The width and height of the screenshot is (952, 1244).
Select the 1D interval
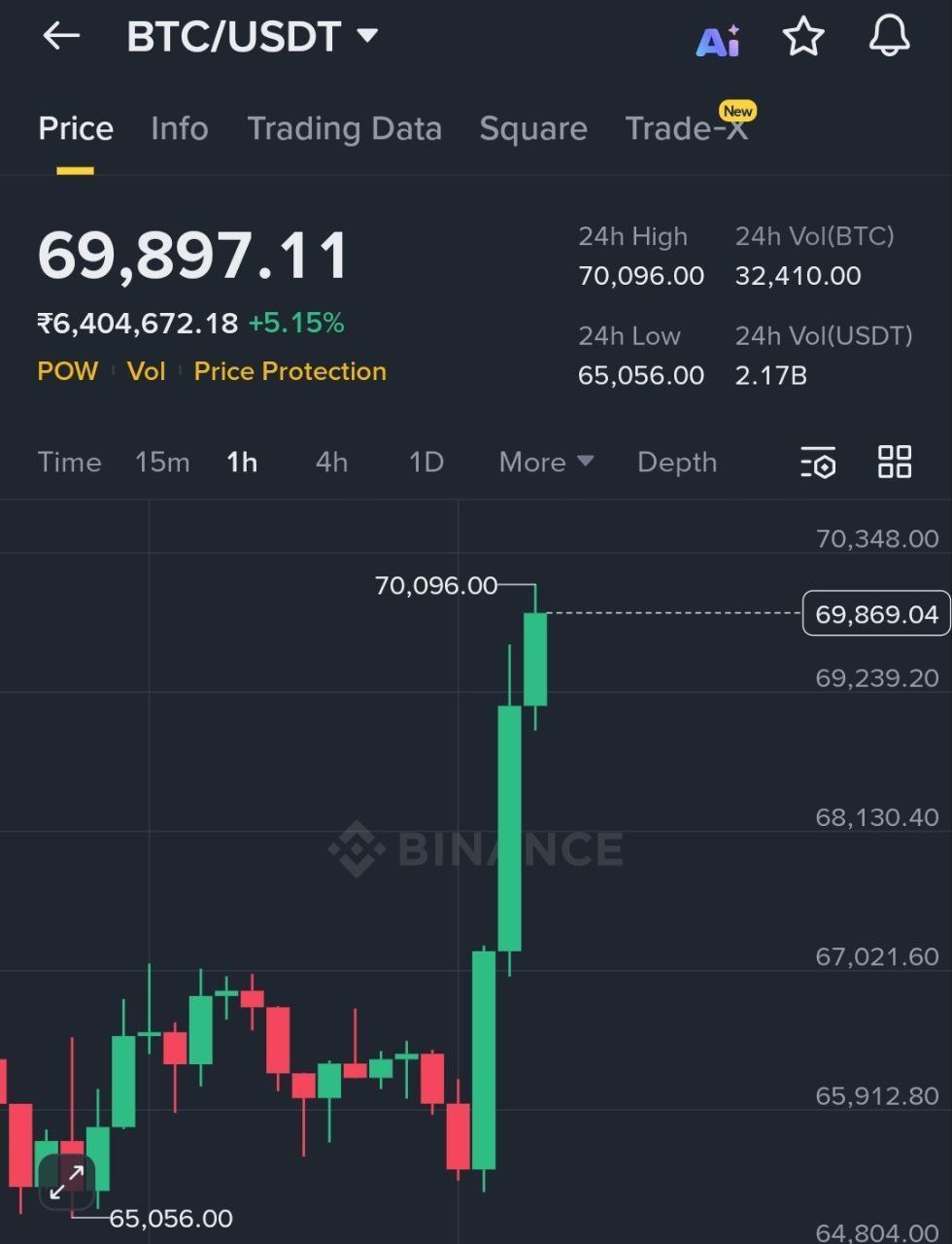pyautogui.click(x=425, y=462)
